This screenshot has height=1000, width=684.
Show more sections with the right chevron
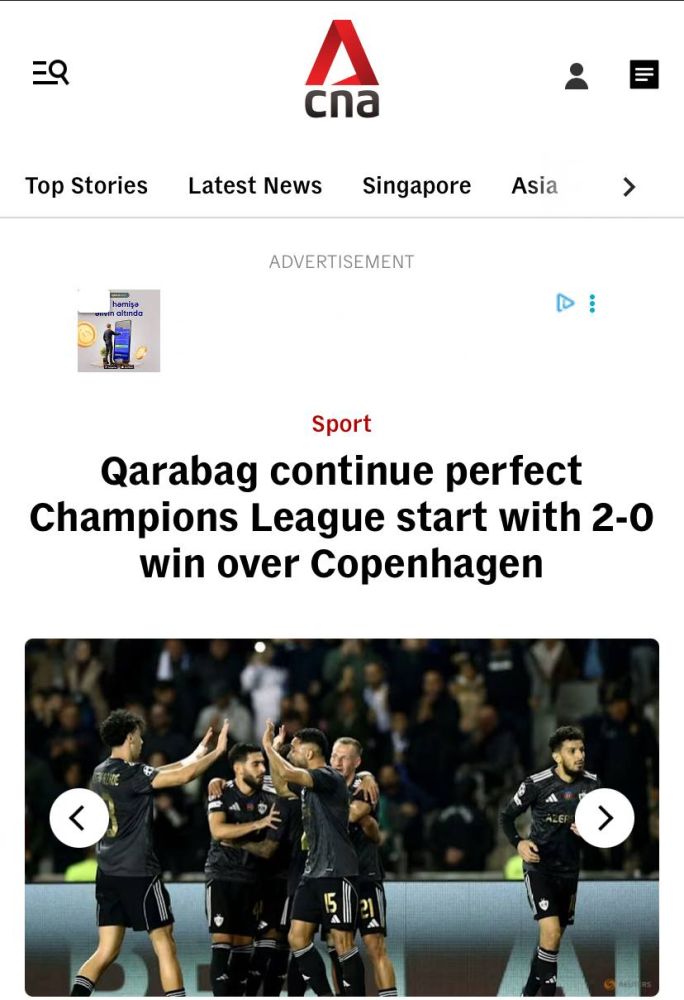(x=629, y=187)
